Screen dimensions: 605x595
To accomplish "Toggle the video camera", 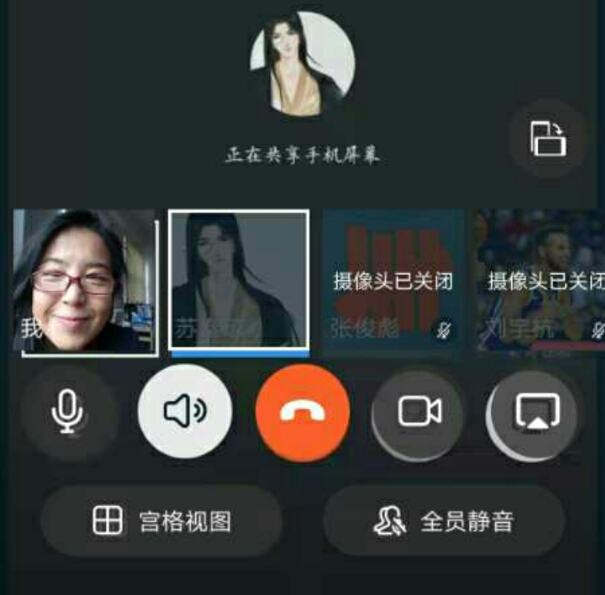I will click(x=419, y=411).
